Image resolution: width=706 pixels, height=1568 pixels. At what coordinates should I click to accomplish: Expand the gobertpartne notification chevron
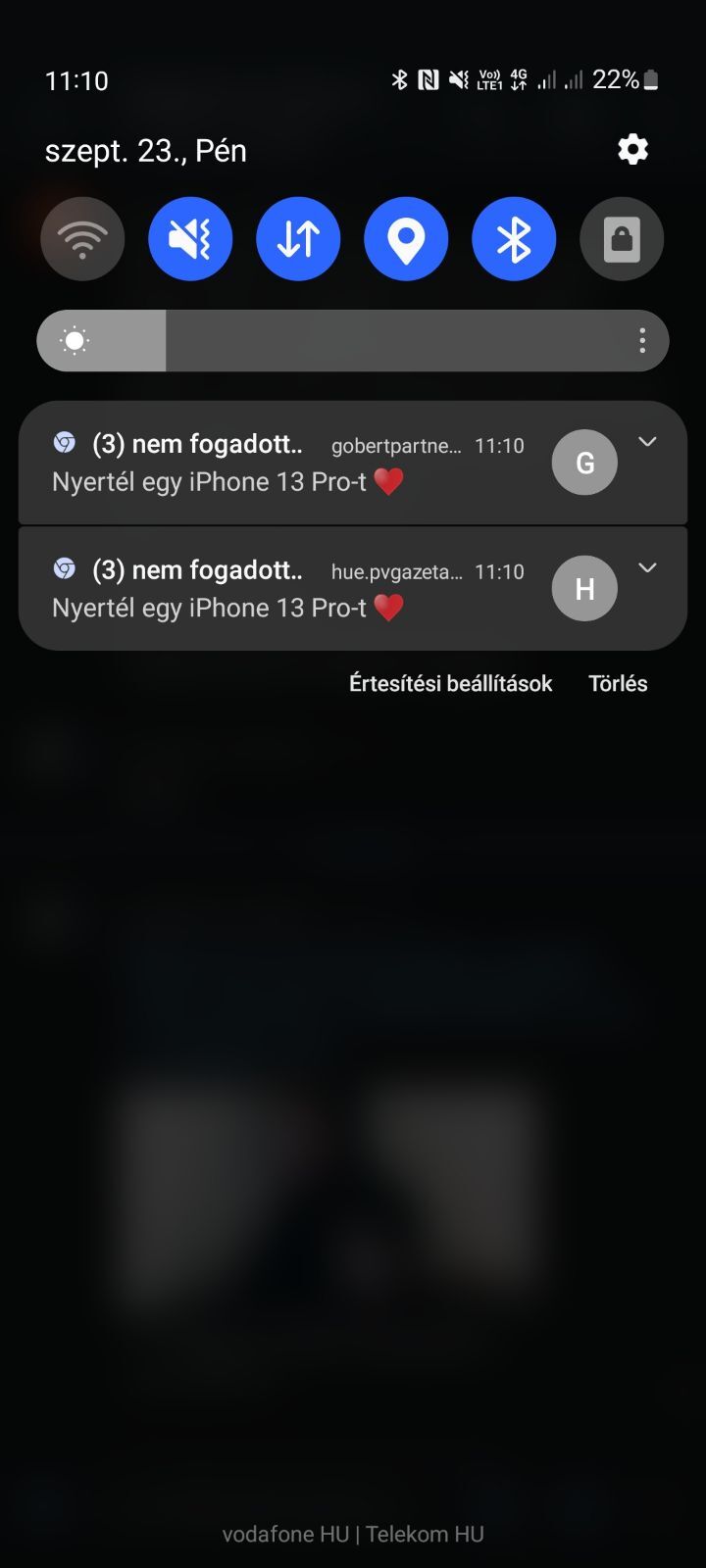click(647, 442)
